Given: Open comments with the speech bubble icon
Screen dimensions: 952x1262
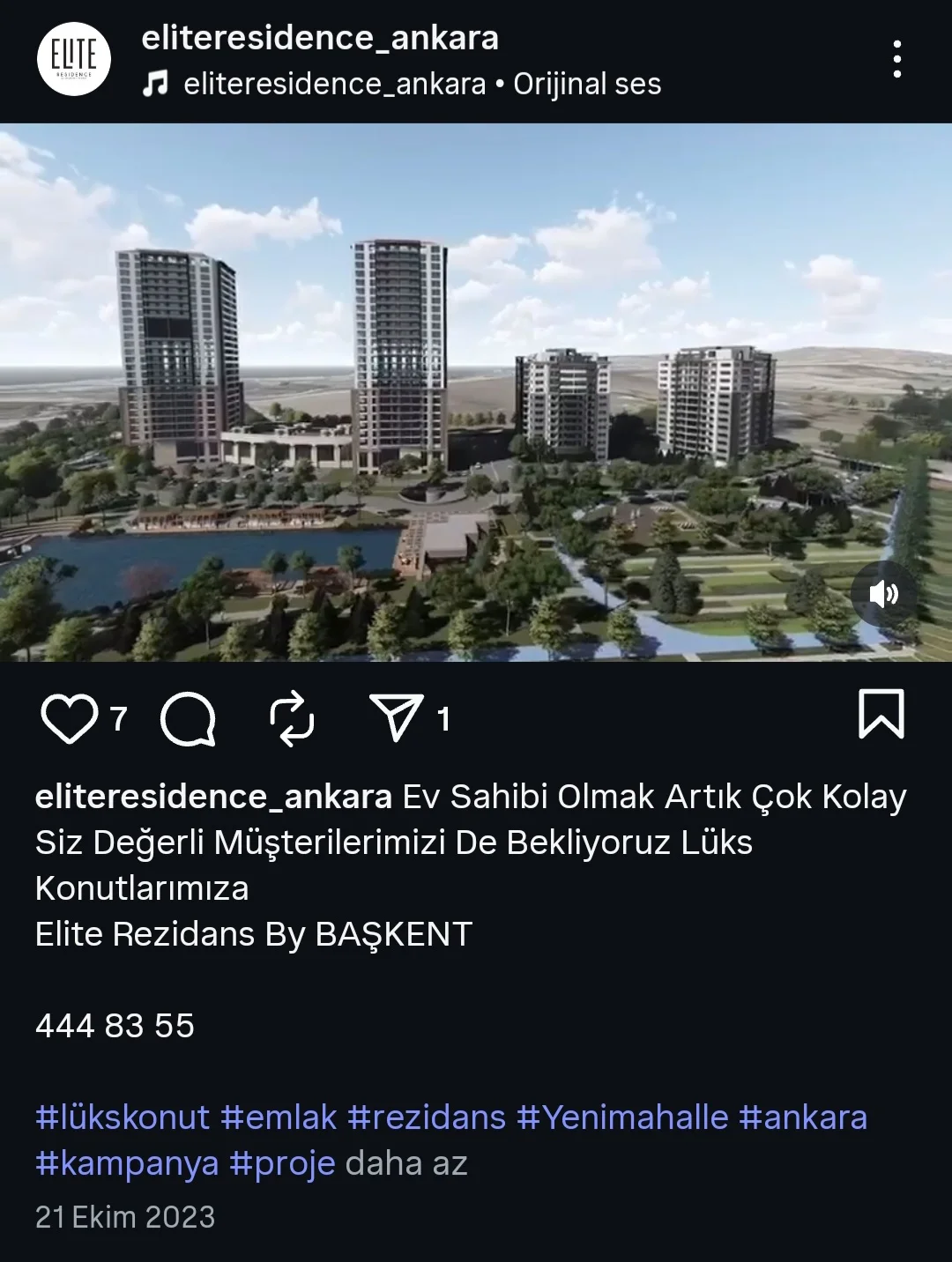Looking at the screenshot, I should pos(188,719).
